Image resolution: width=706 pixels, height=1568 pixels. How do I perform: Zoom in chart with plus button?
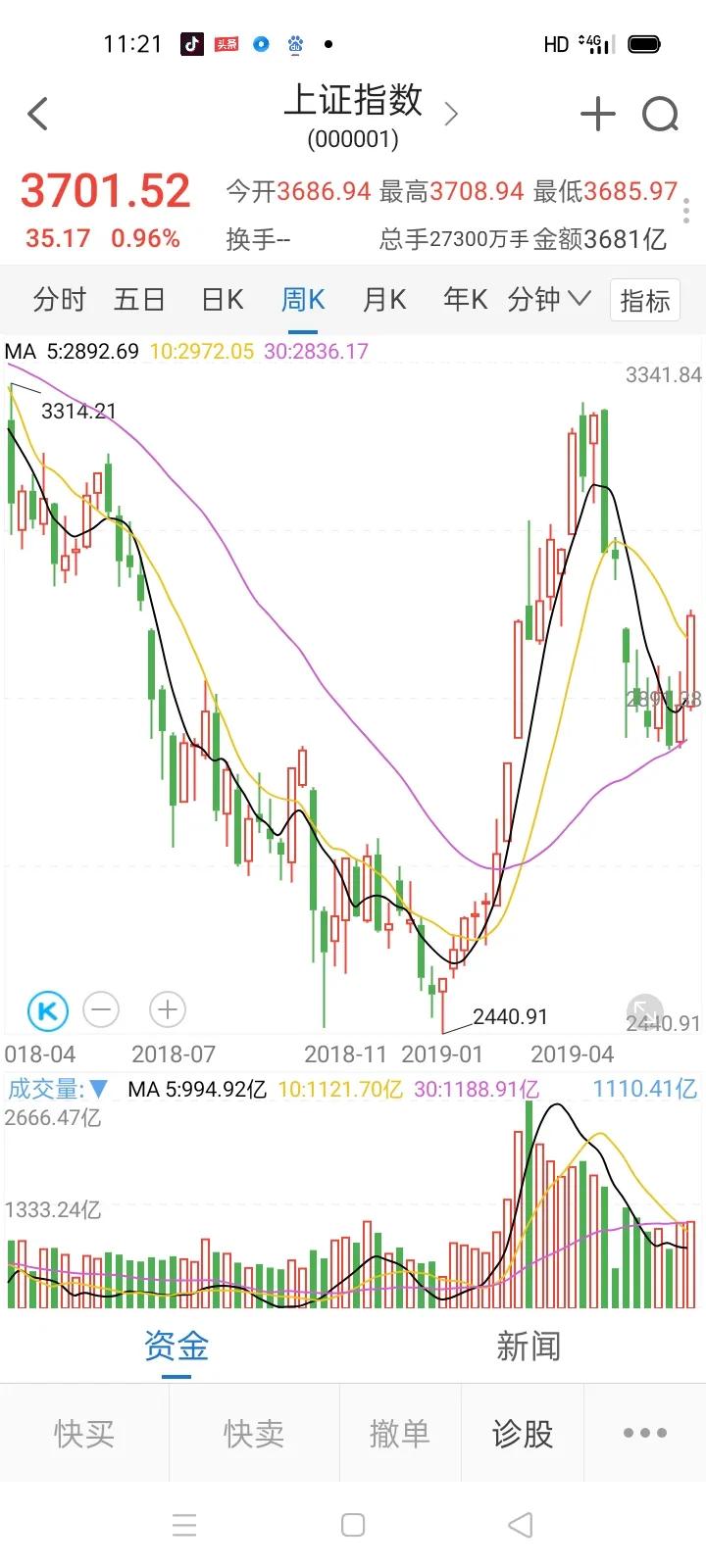[x=168, y=1009]
